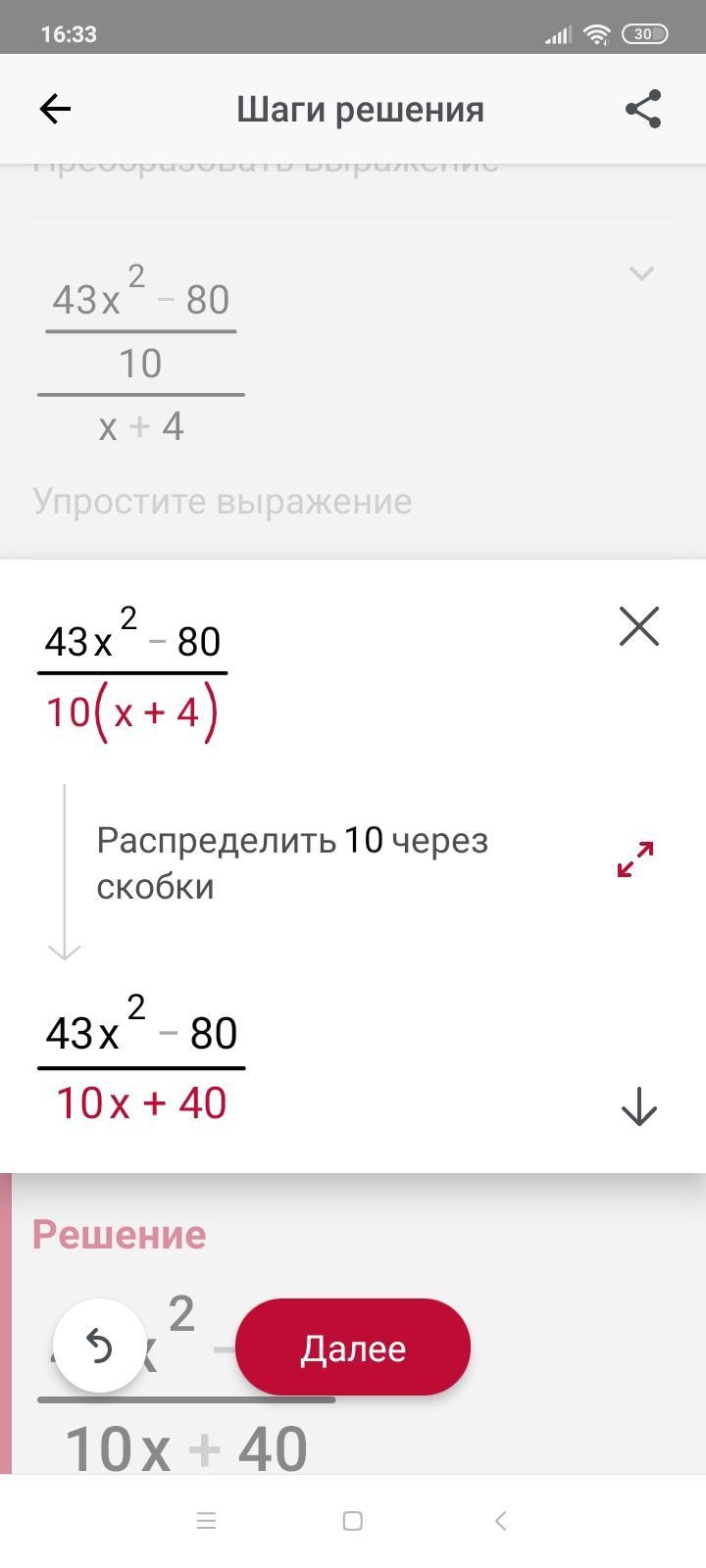
Task: Undo to the previous step
Action: [99, 1347]
